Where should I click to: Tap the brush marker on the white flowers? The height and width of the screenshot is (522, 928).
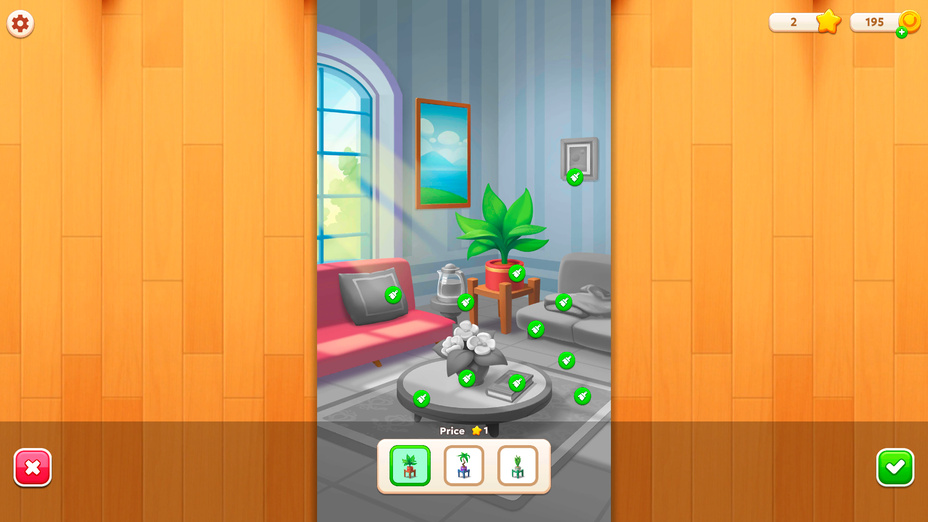[x=466, y=378]
